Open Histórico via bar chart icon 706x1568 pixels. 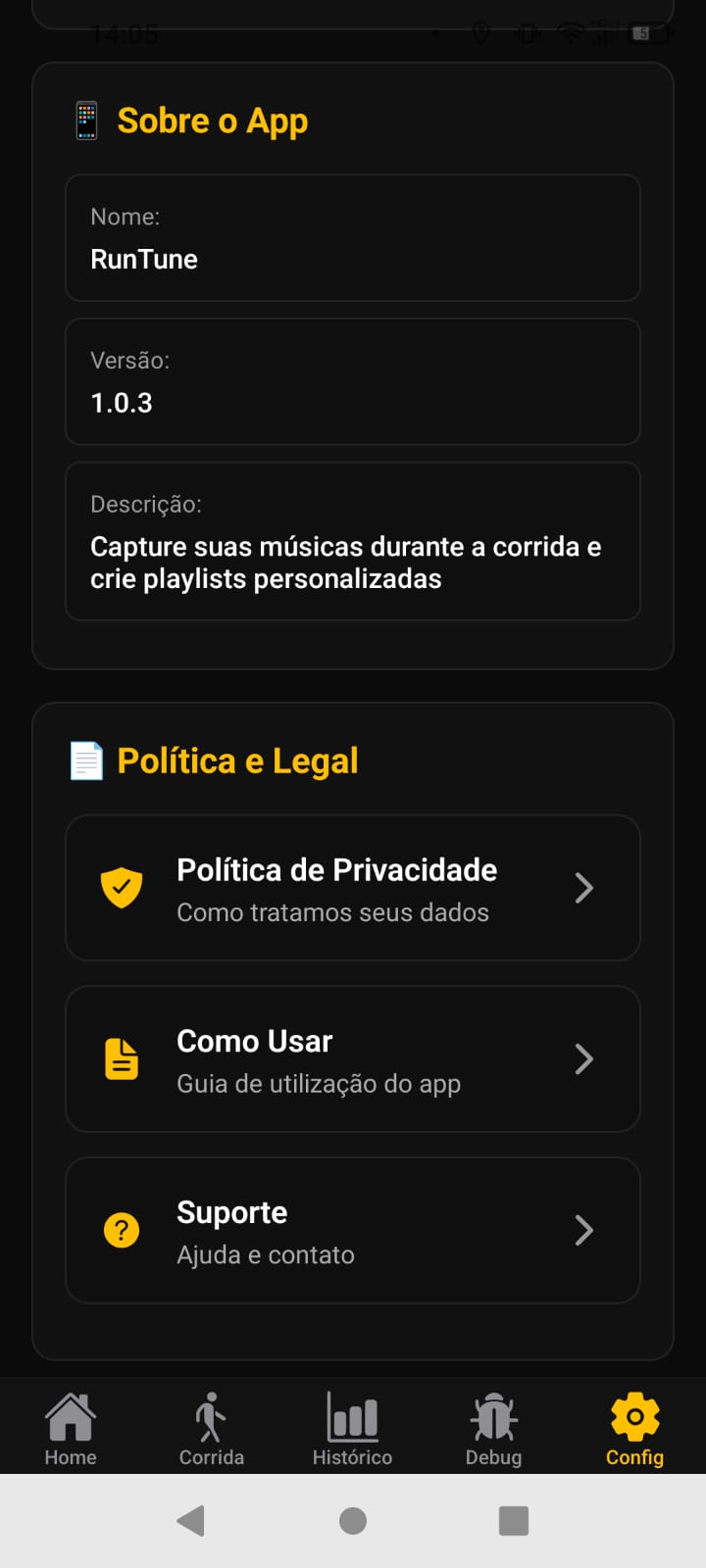352,1415
